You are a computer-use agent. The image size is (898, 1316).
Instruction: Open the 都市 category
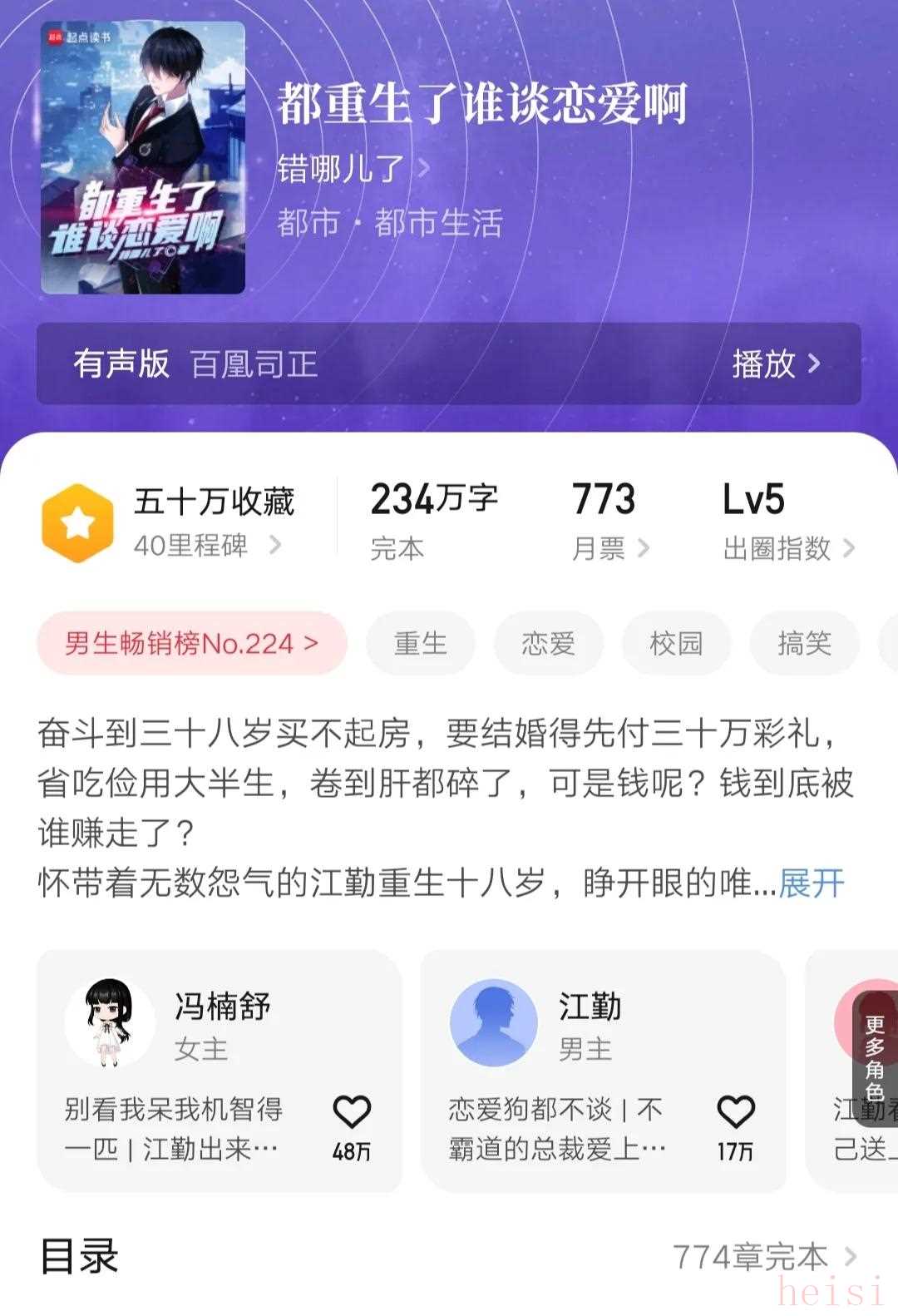(308, 223)
